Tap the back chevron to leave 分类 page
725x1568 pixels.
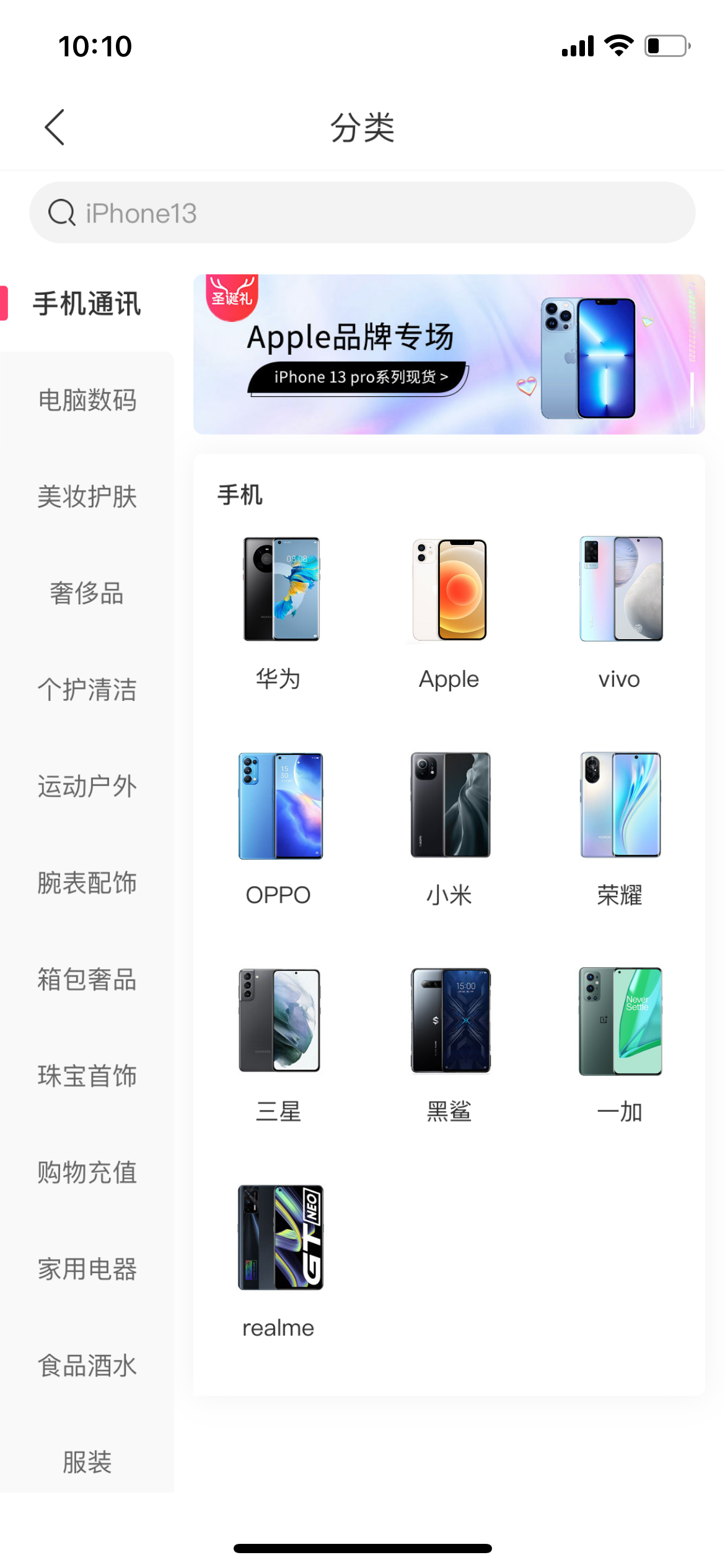click(54, 127)
